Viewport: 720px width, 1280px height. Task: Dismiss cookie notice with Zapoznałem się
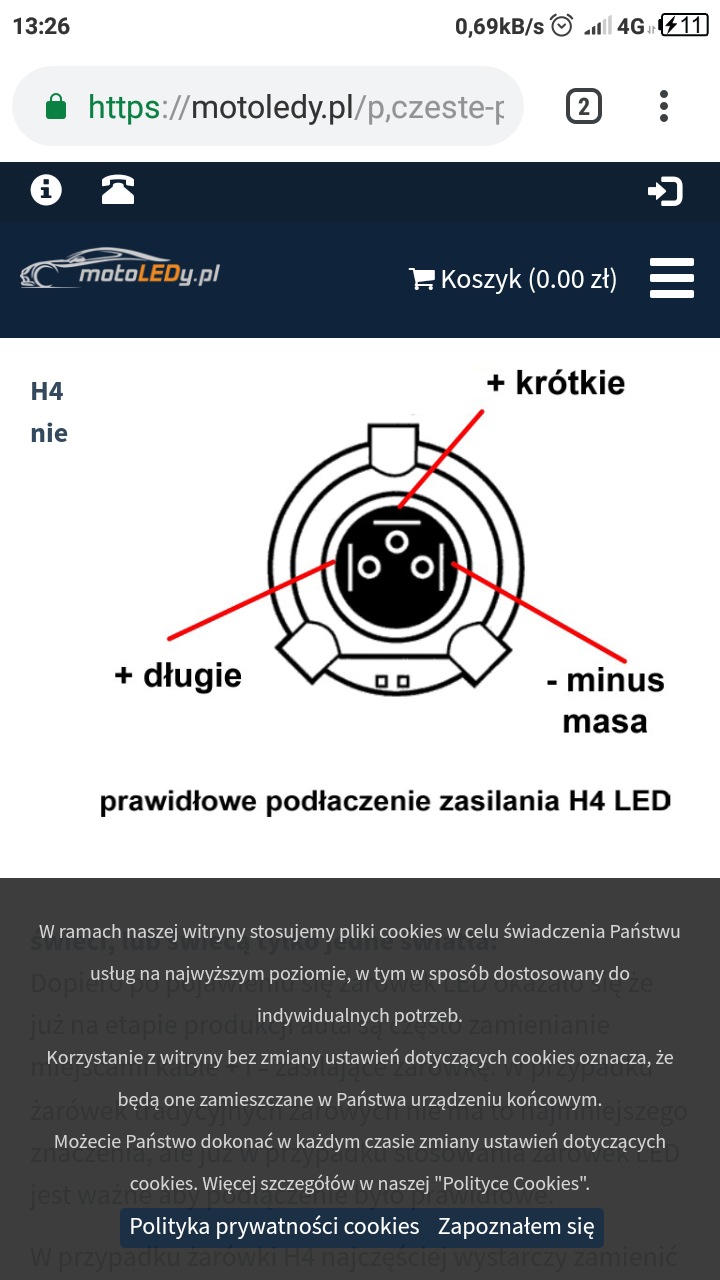516,1226
